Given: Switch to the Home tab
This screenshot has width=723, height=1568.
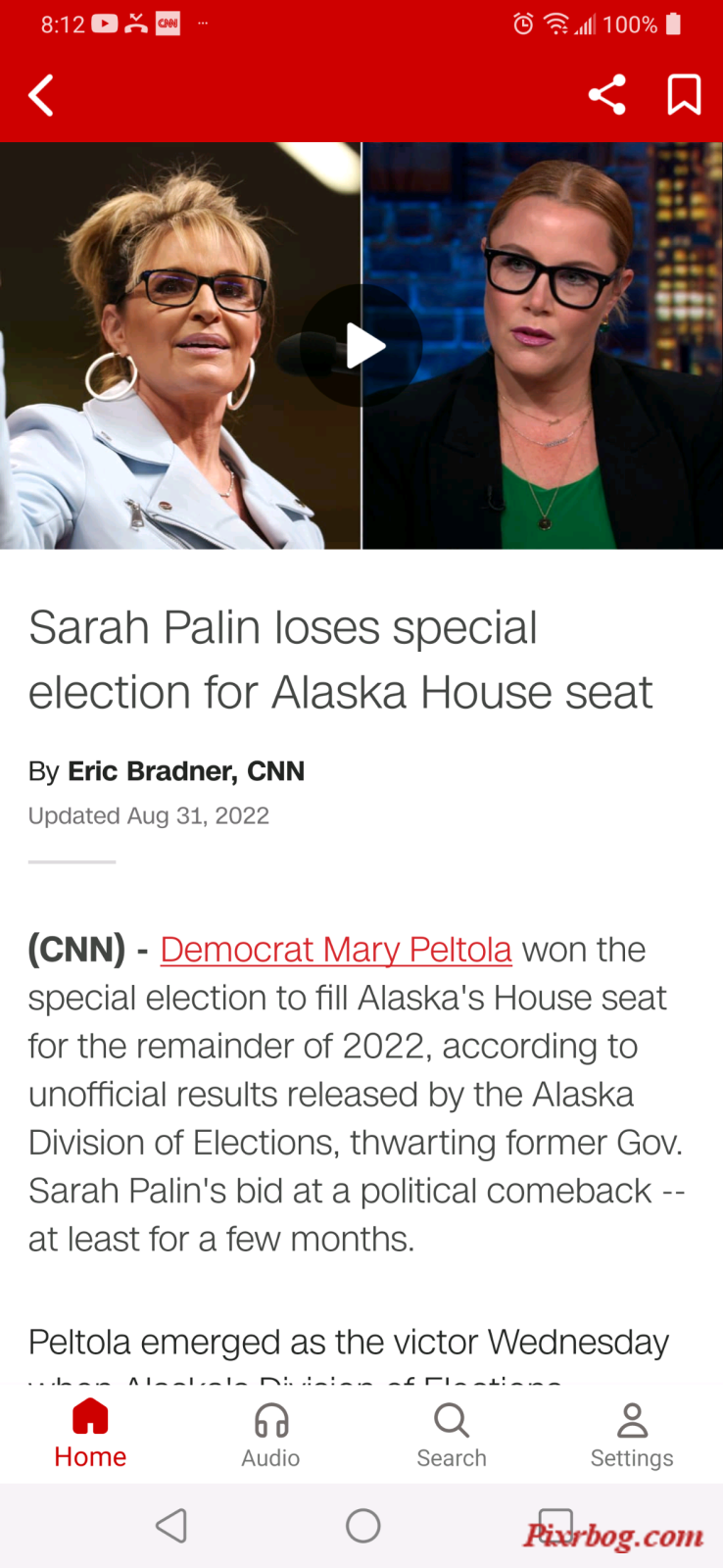Looking at the screenshot, I should (90, 1434).
